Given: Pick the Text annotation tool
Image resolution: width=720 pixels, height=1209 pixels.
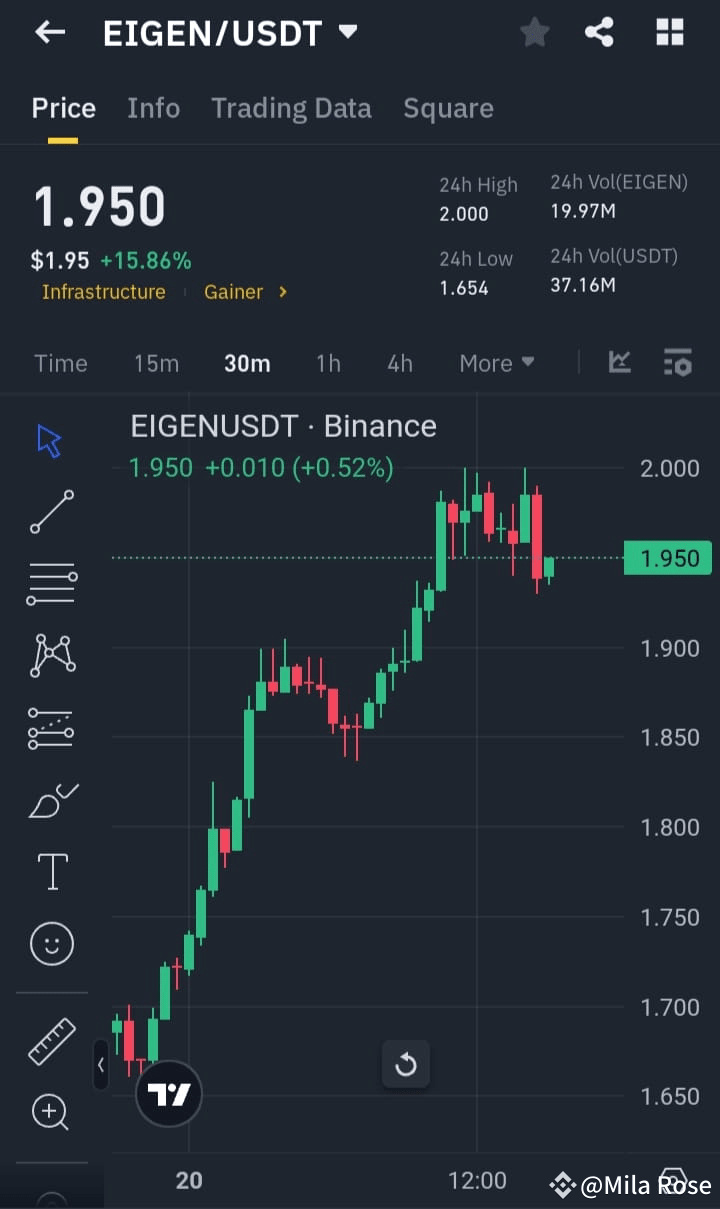Looking at the screenshot, I should [x=51, y=871].
